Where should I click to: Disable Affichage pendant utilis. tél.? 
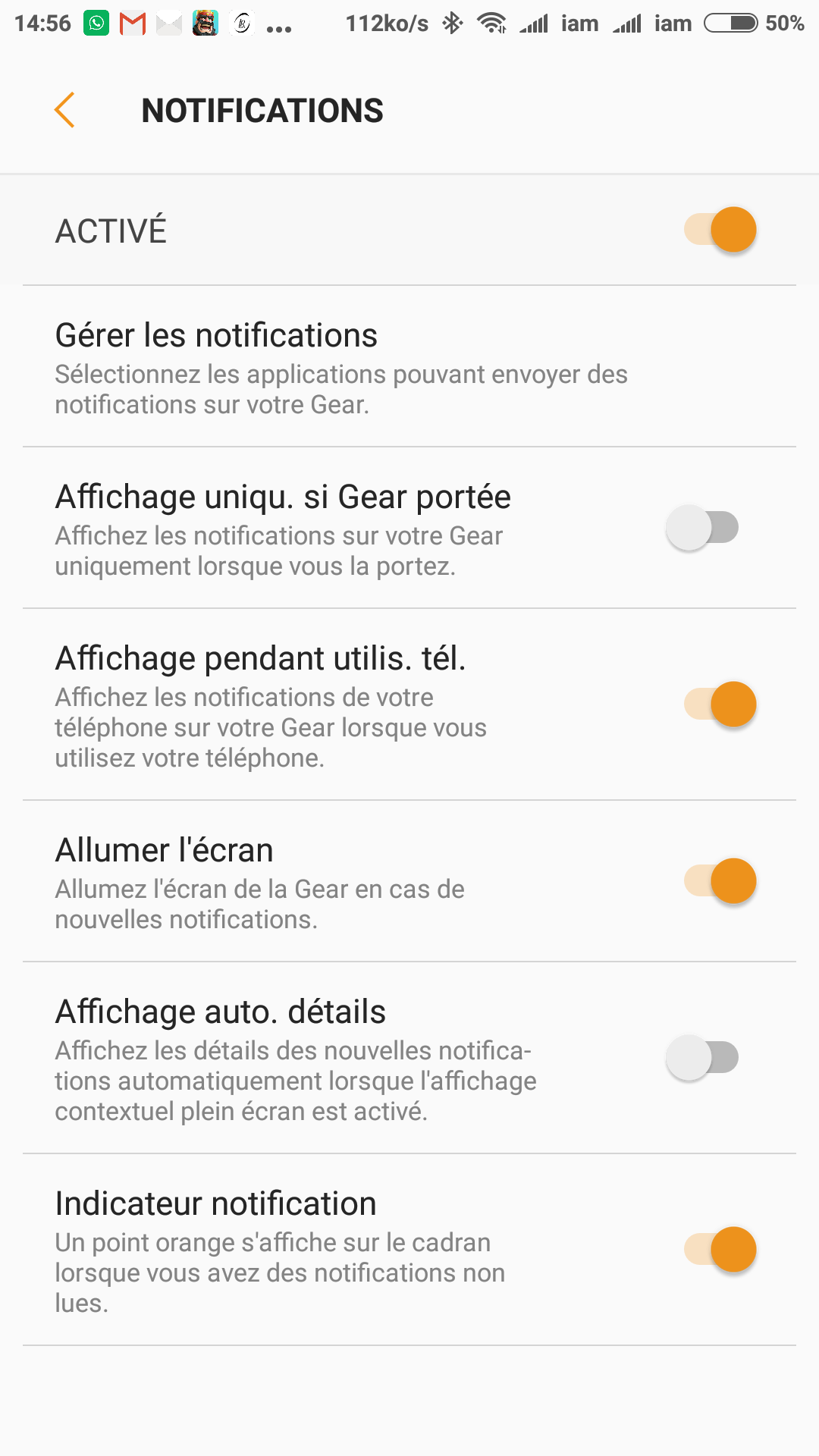tap(720, 704)
